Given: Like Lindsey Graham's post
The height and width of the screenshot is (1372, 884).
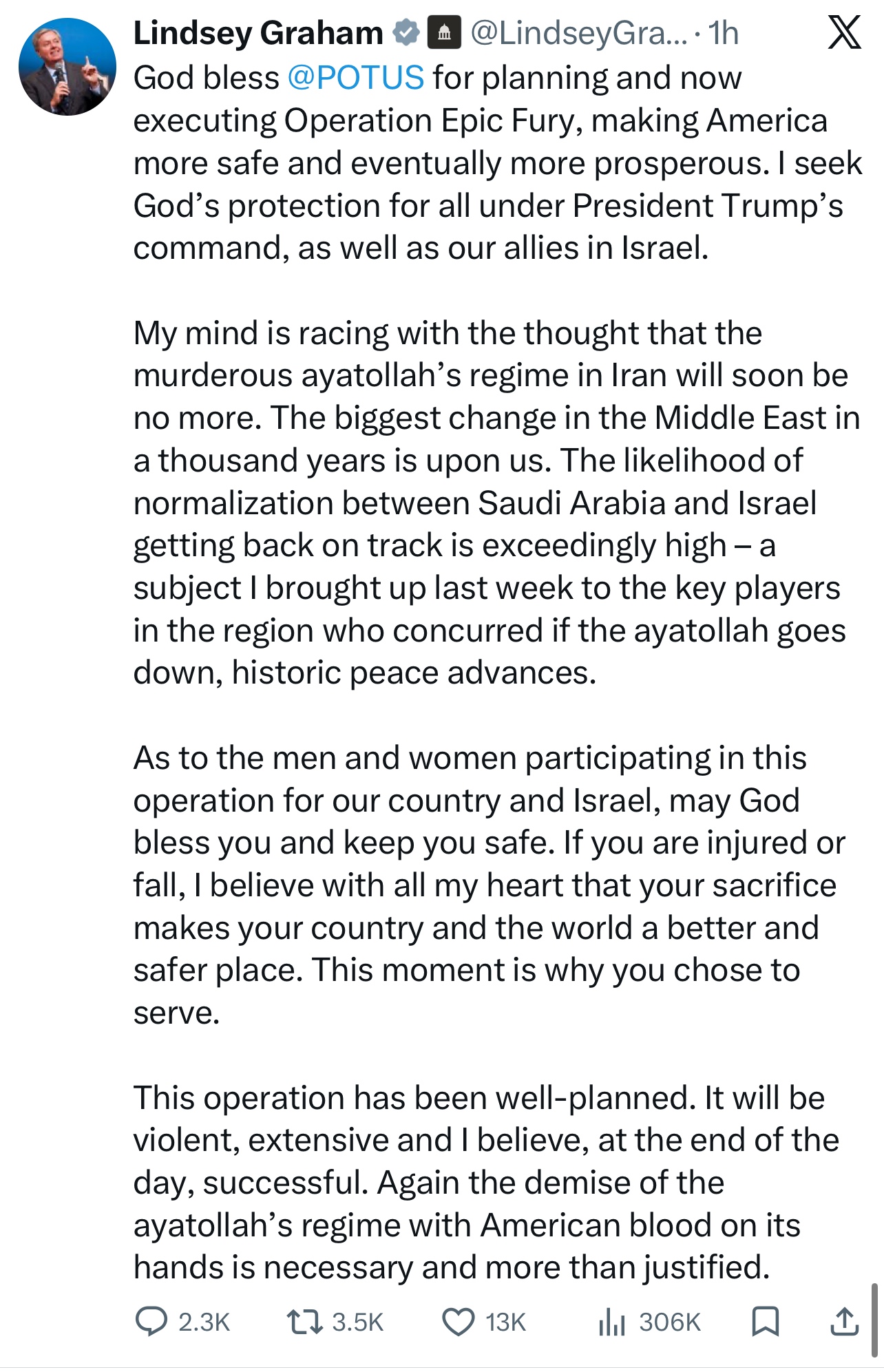Looking at the screenshot, I should pos(458,1322).
